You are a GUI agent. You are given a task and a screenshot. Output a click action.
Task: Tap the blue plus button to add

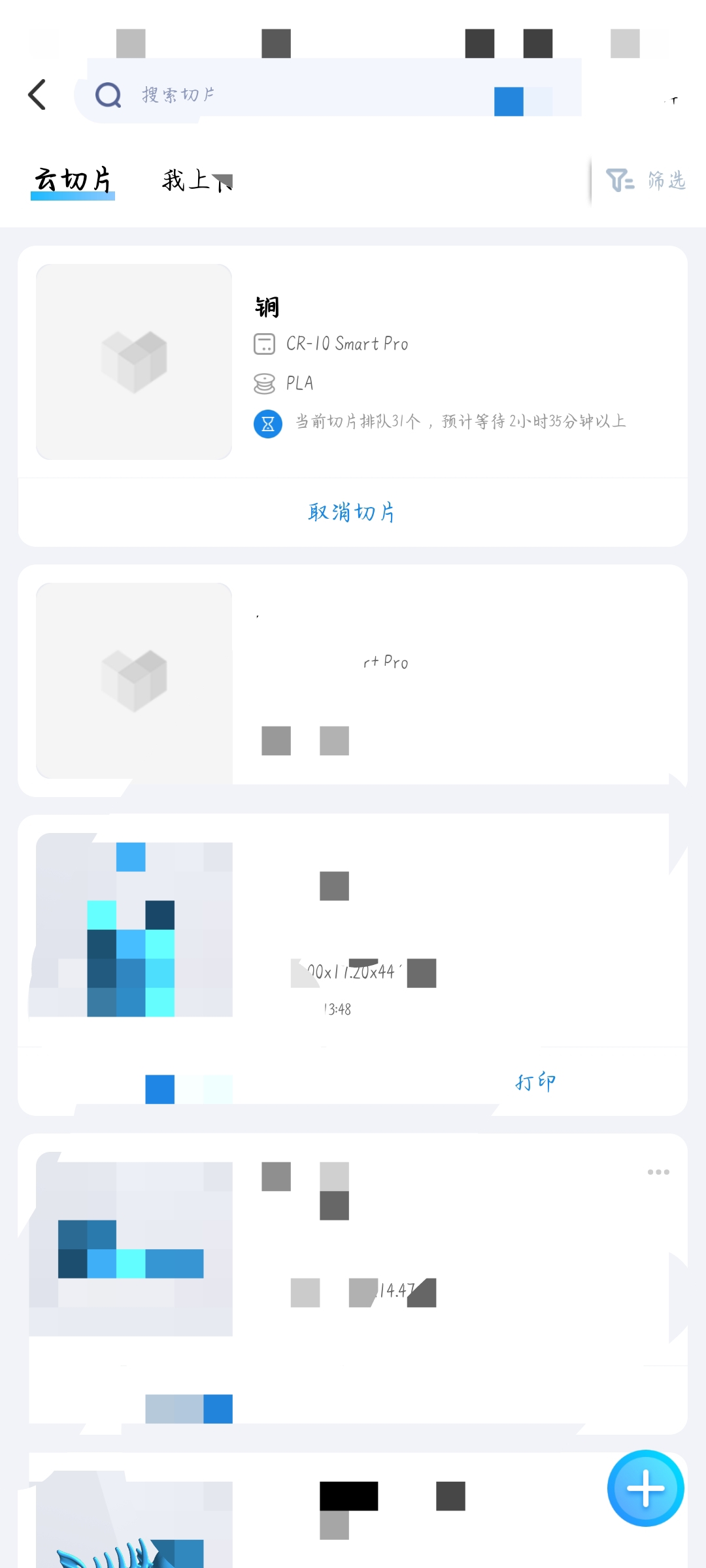[646, 1488]
